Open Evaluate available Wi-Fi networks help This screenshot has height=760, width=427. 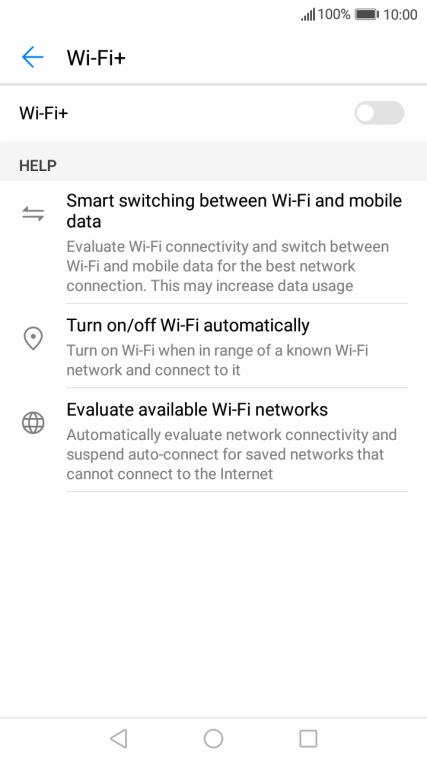[213, 440]
